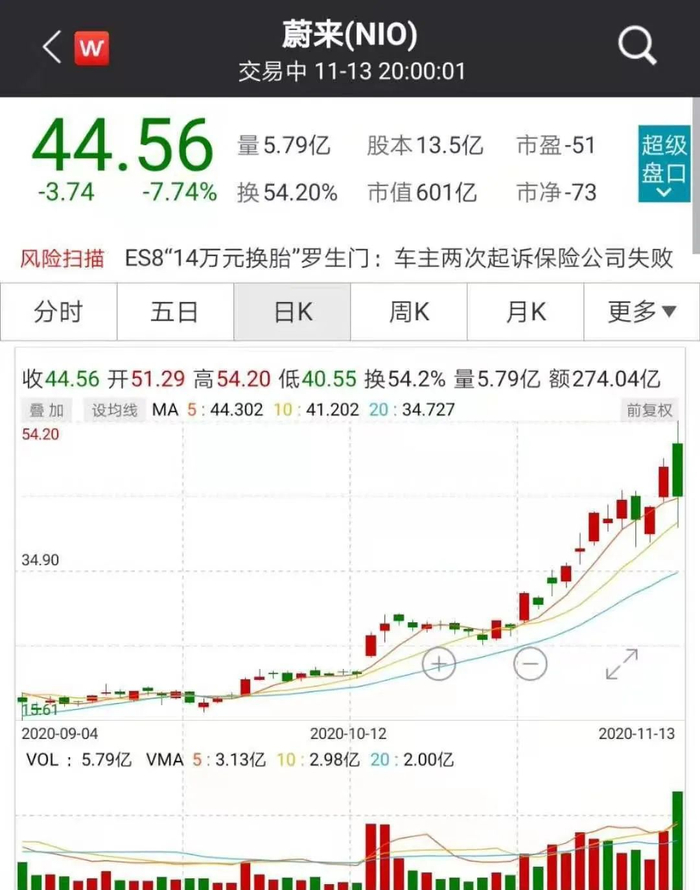Image resolution: width=700 pixels, height=890 pixels.
Task: Expand the chart to fullscreen
Action: 621,663
